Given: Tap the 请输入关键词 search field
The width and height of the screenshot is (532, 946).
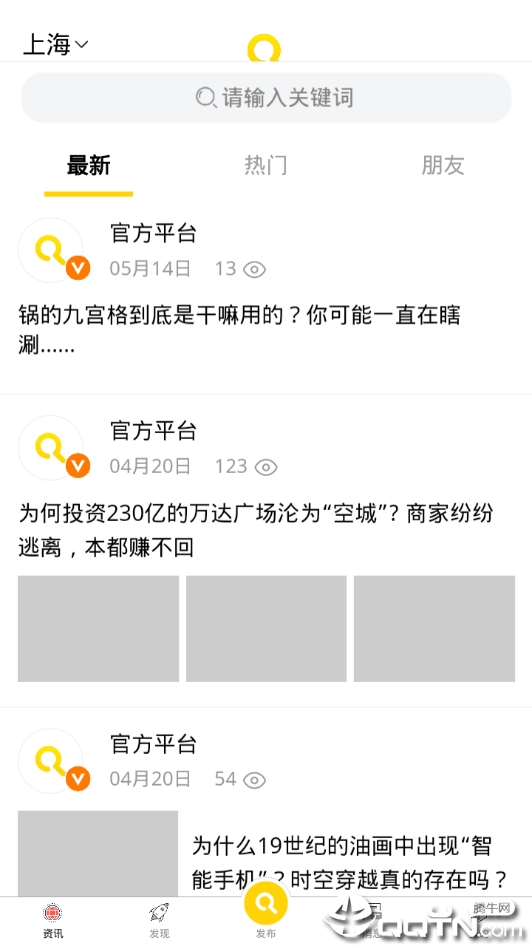Looking at the screenshot, I should pos(266,98).
